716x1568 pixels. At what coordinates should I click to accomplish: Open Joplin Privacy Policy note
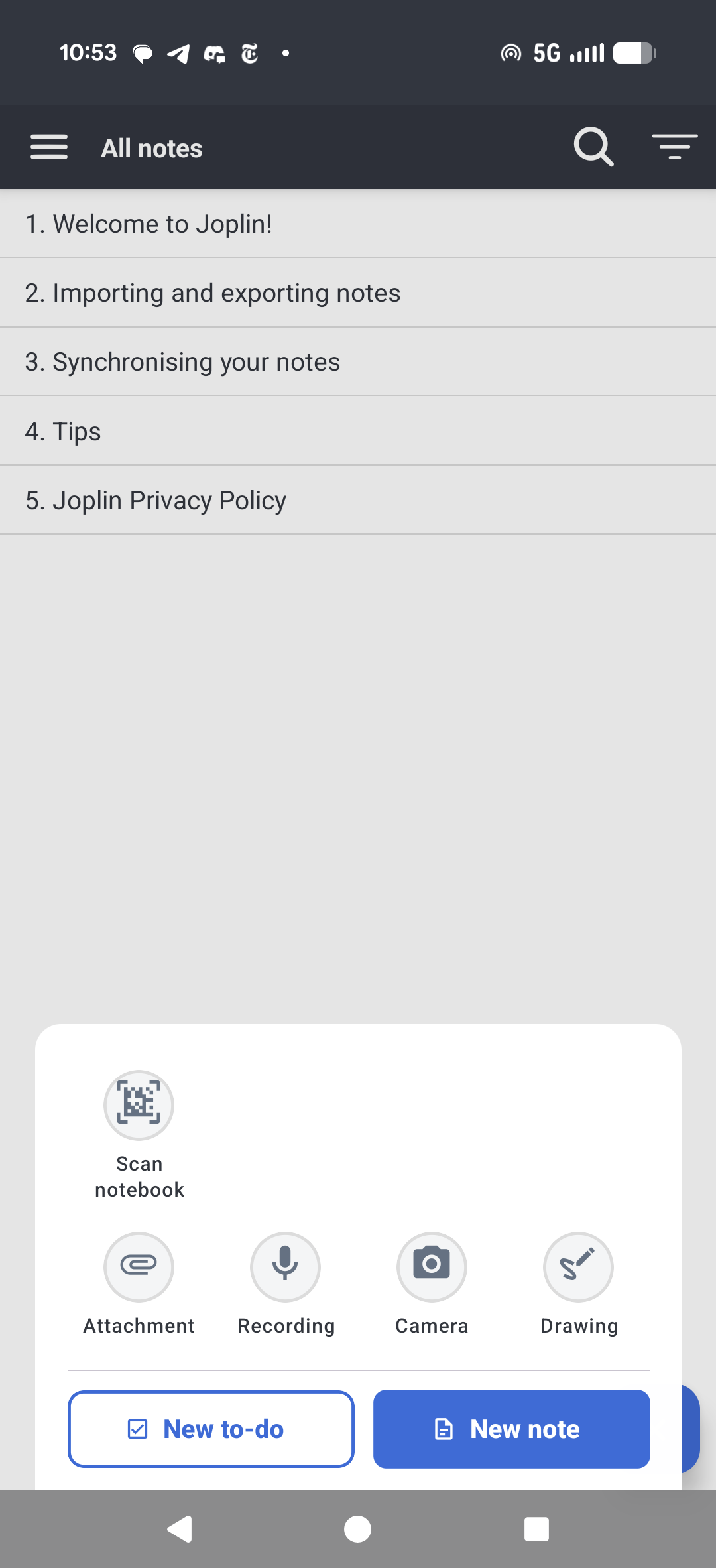358,500
